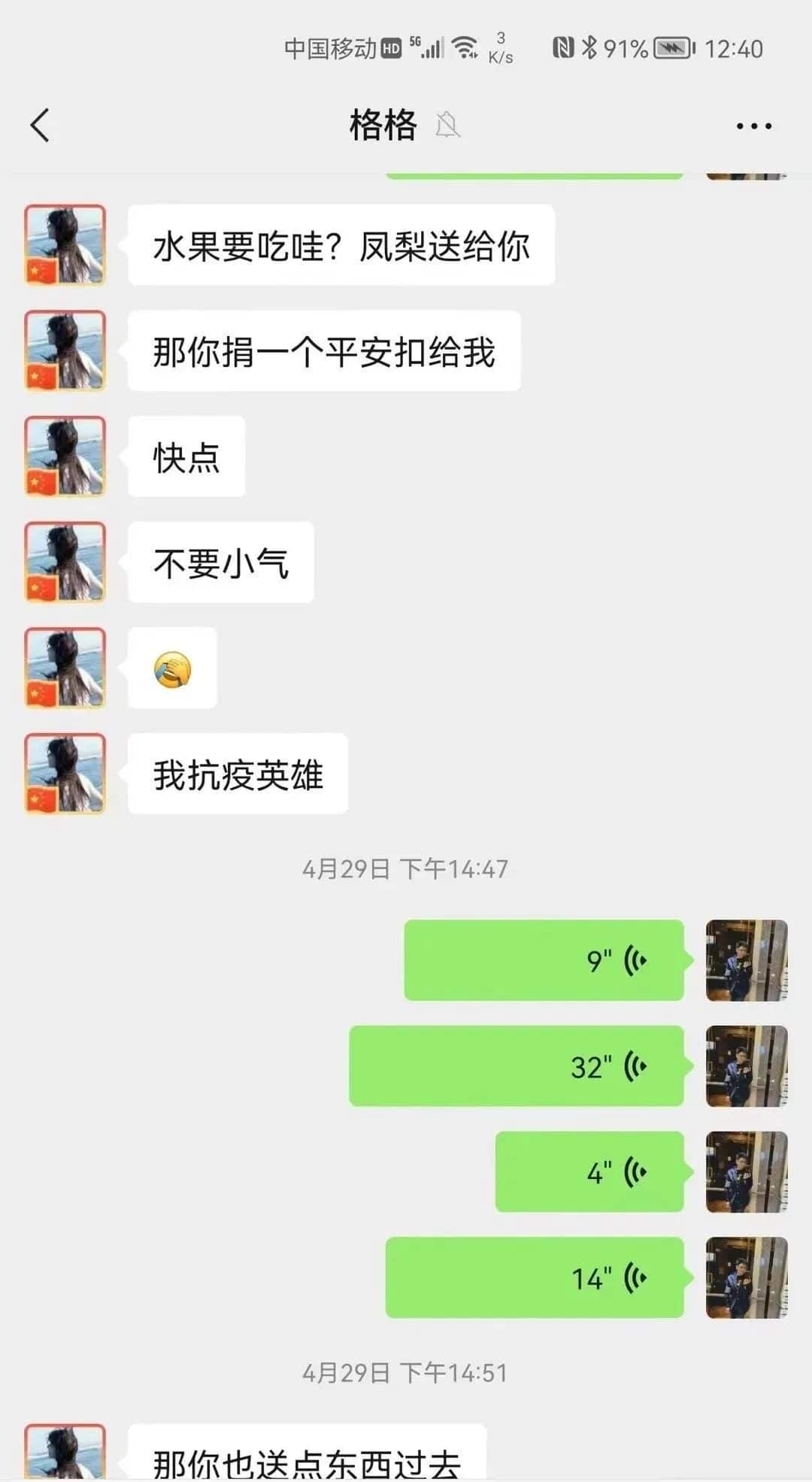Play the 32-second voice message

coord(517,1066)
